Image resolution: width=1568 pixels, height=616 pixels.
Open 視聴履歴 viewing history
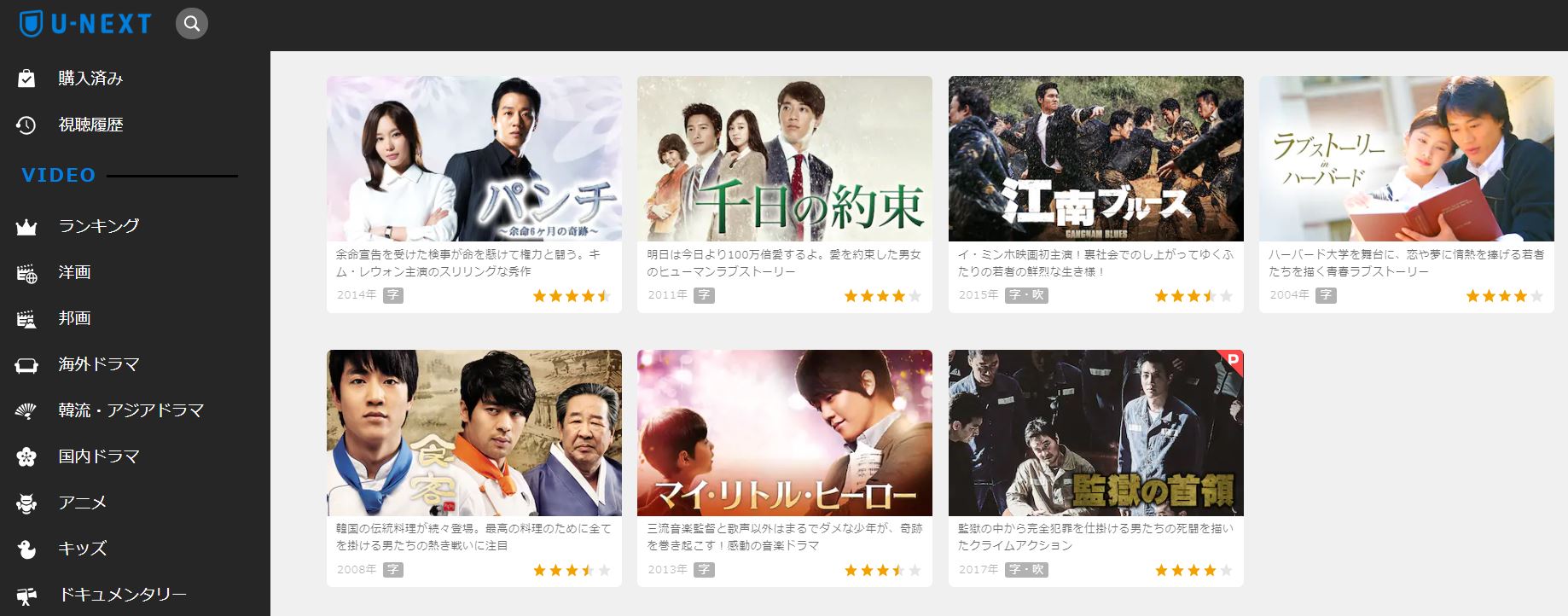(90, 125)
